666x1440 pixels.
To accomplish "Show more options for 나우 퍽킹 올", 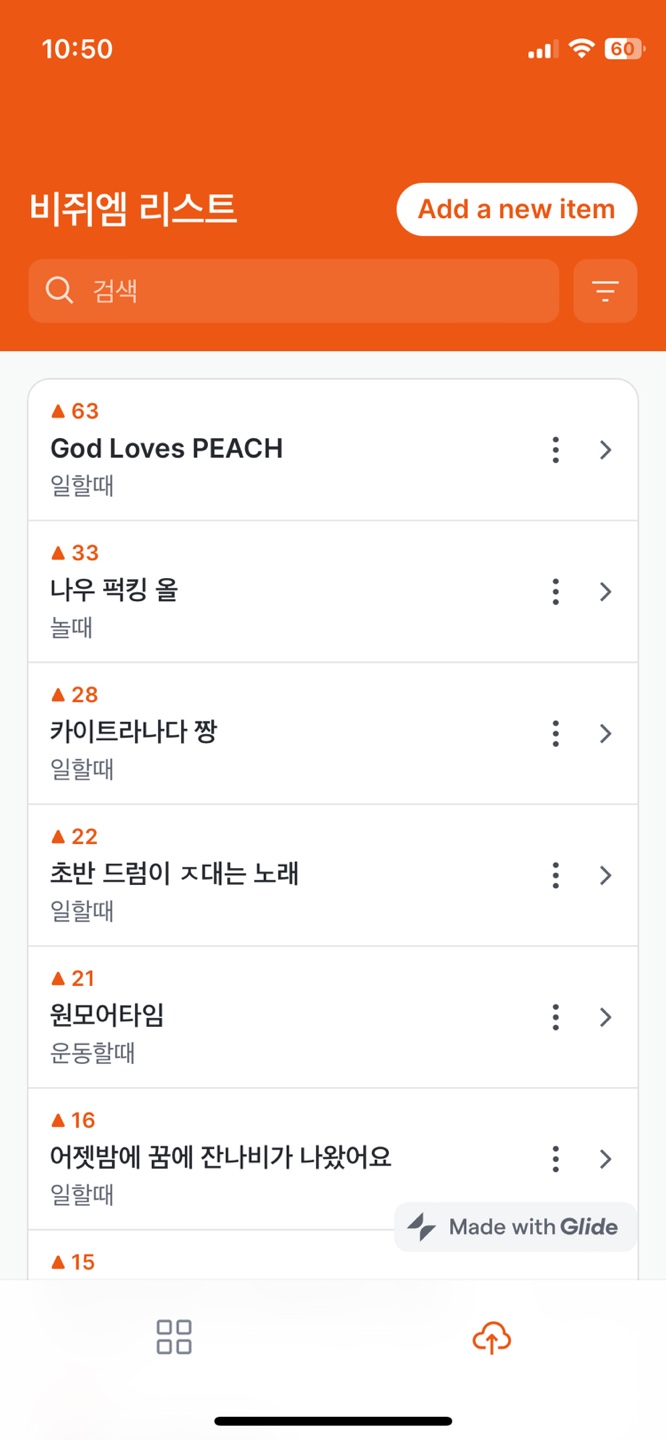I will [555, 592].
